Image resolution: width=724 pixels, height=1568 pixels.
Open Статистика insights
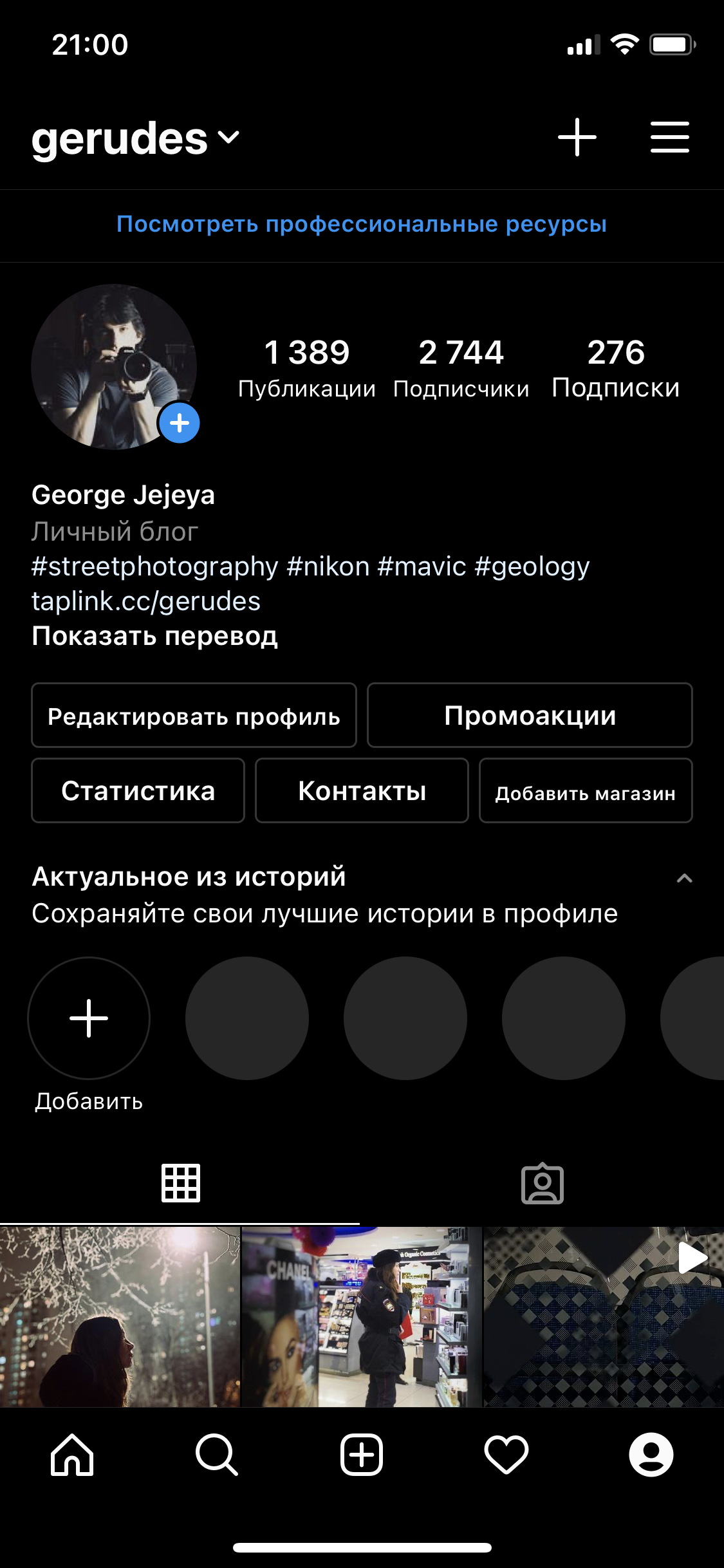tap(138, 790)
